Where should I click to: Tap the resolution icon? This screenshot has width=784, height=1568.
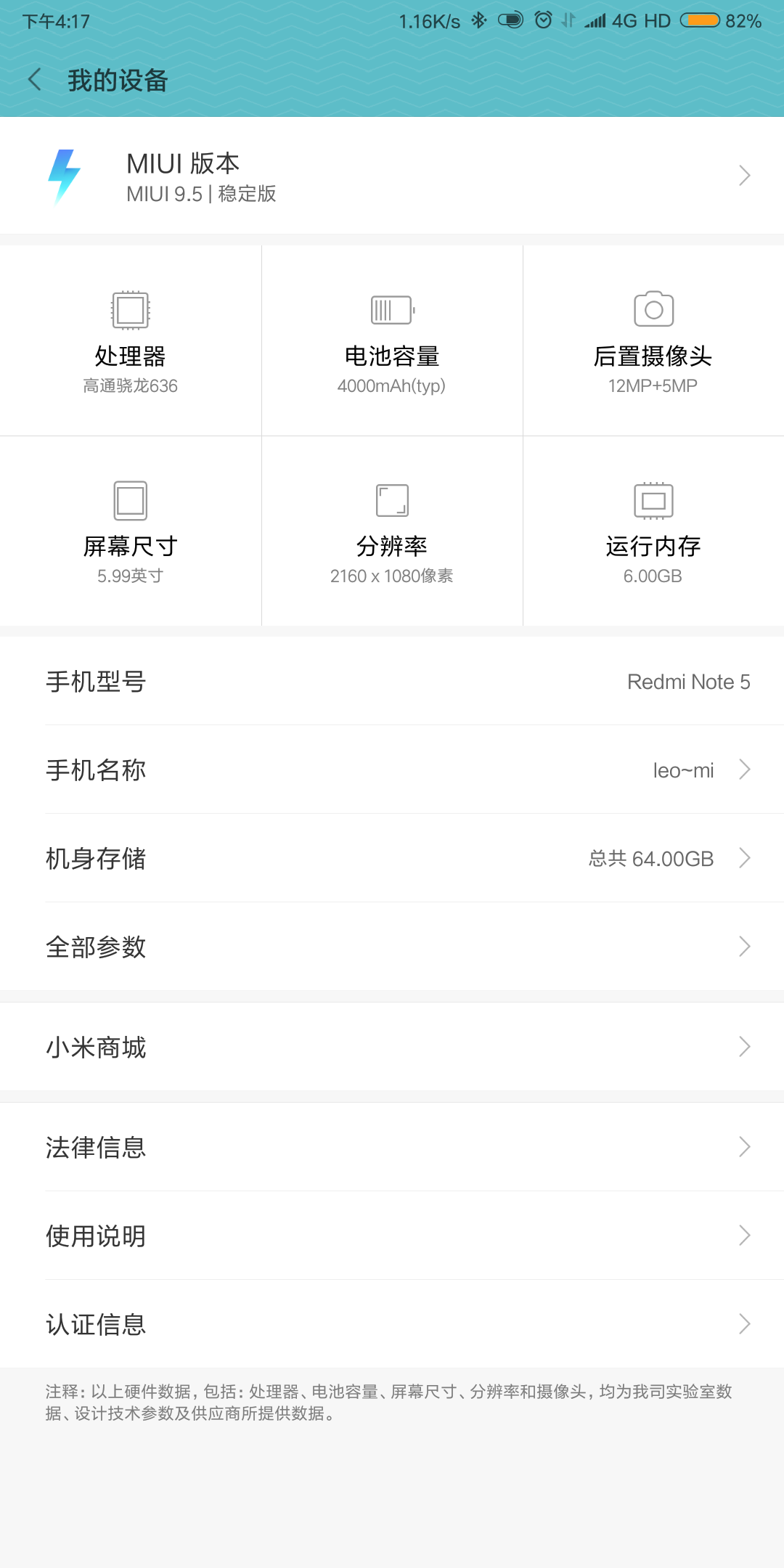[x=391, y=501]
